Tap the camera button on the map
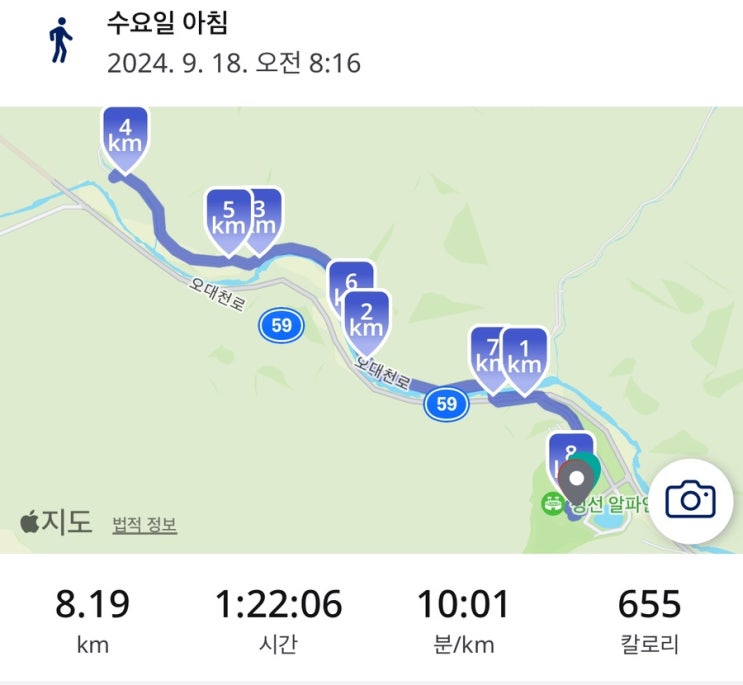Image resolution: width=743 pixels, height=685 pixels. (690, 500)
